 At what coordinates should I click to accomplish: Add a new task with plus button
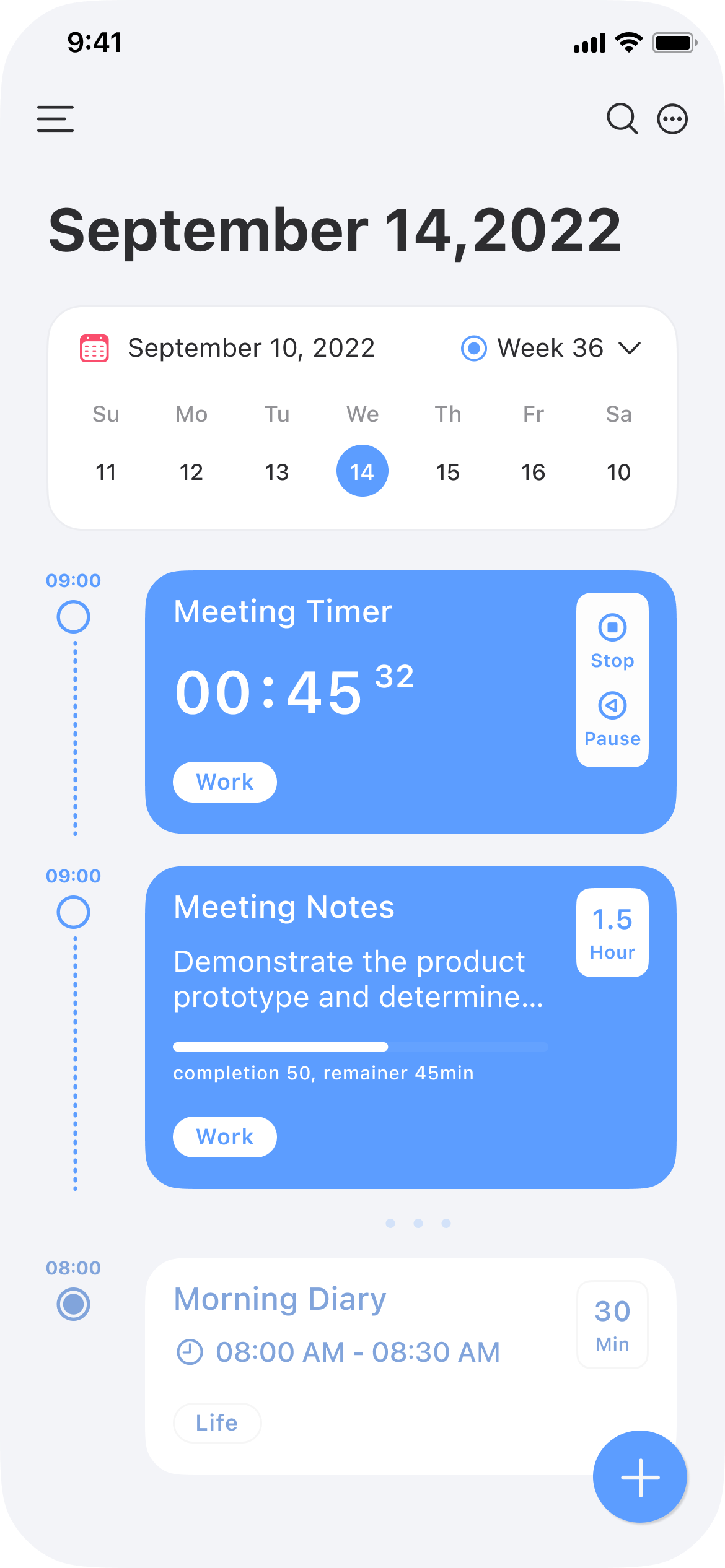coord(640,1477)
